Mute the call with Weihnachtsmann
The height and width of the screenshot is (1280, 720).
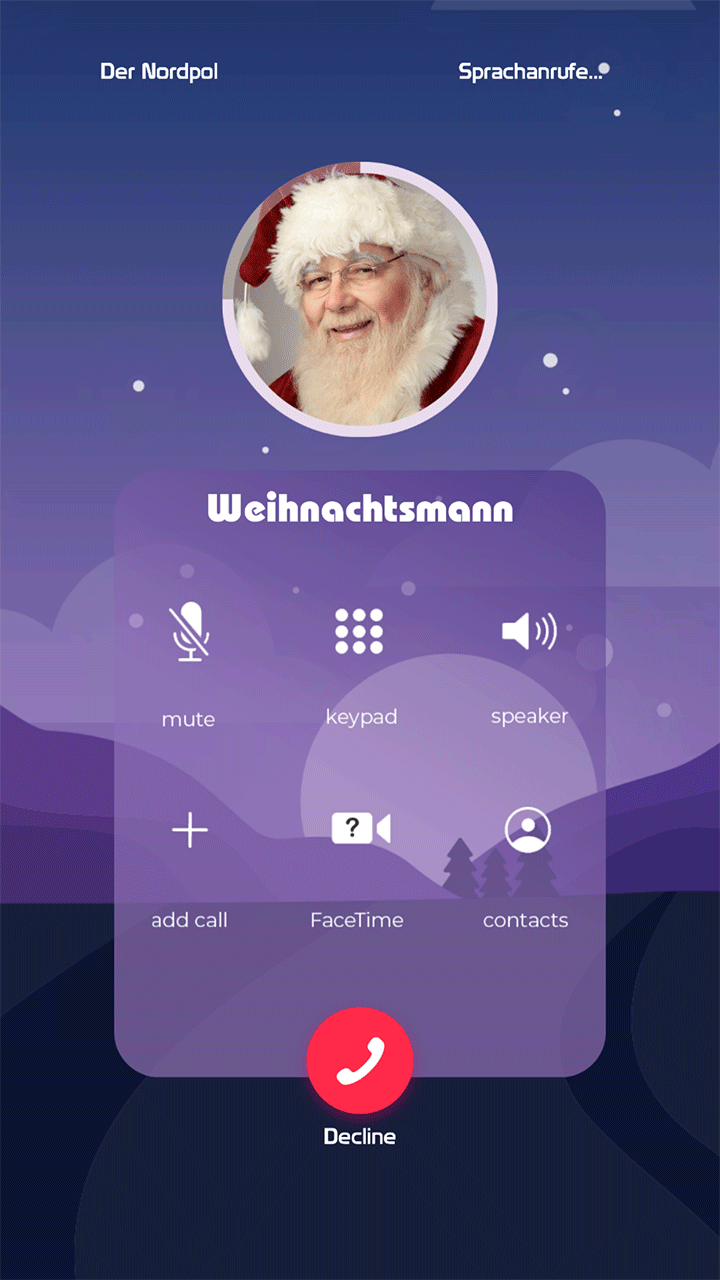coord(188,633)
